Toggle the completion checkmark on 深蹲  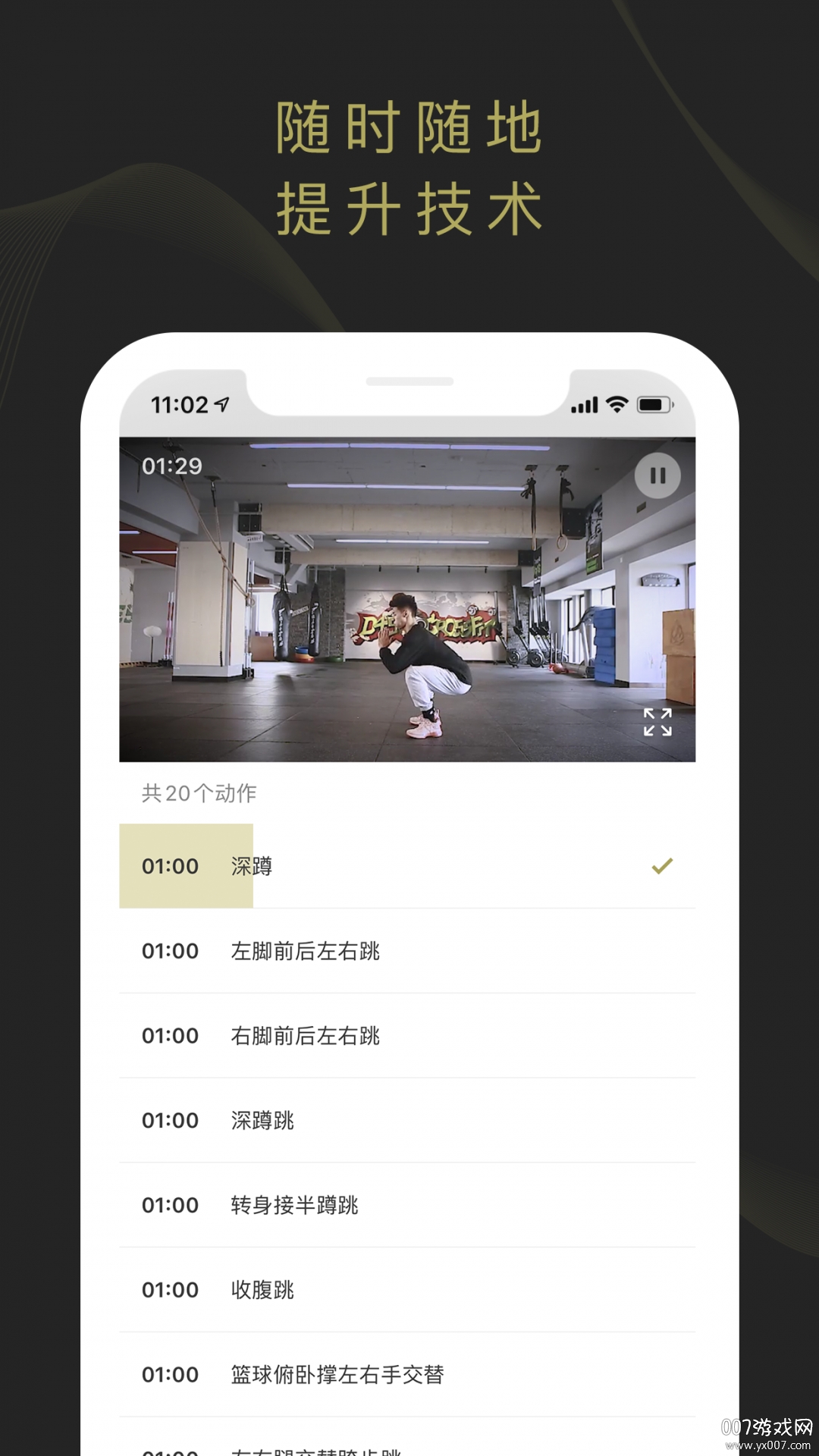(661, 864)
